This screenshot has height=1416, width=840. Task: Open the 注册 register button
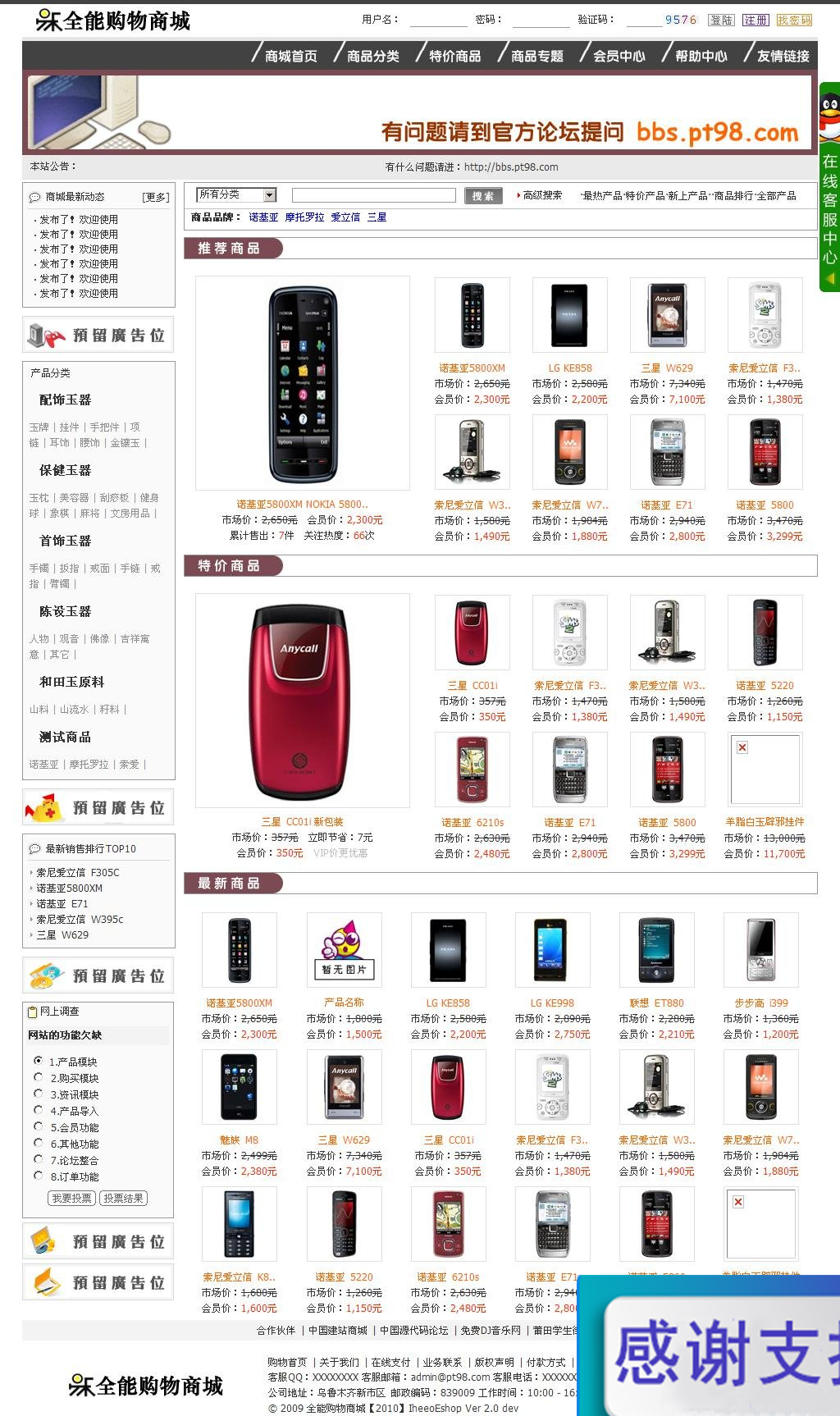coord(756,20)
